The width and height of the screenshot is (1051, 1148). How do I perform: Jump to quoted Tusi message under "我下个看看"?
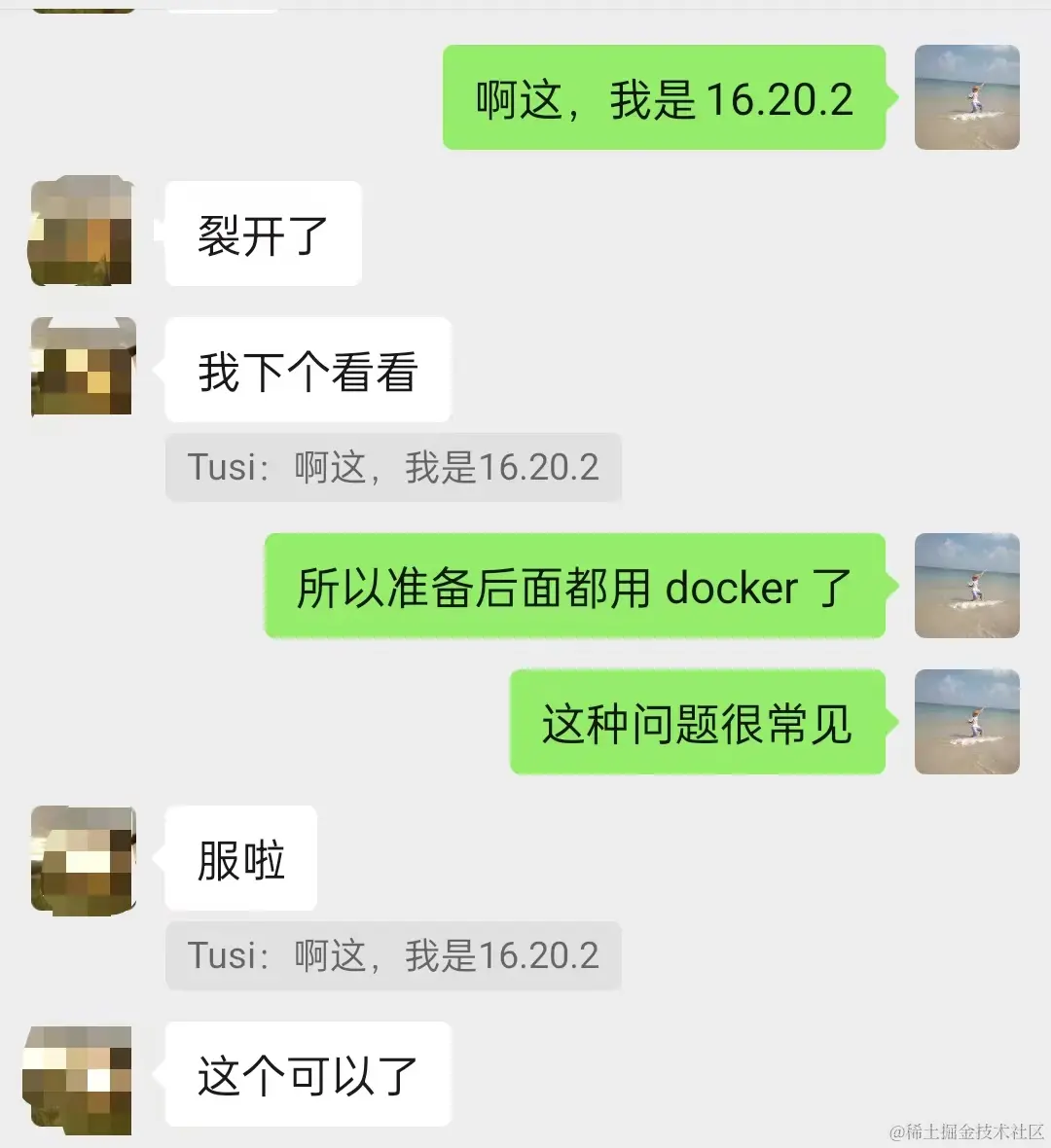click(393, 468)
